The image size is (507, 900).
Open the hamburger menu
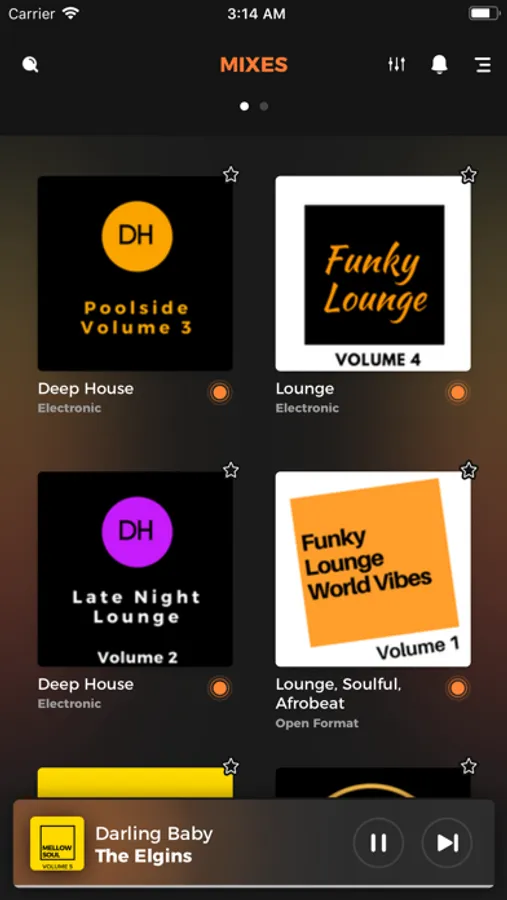tap(483, 64)
